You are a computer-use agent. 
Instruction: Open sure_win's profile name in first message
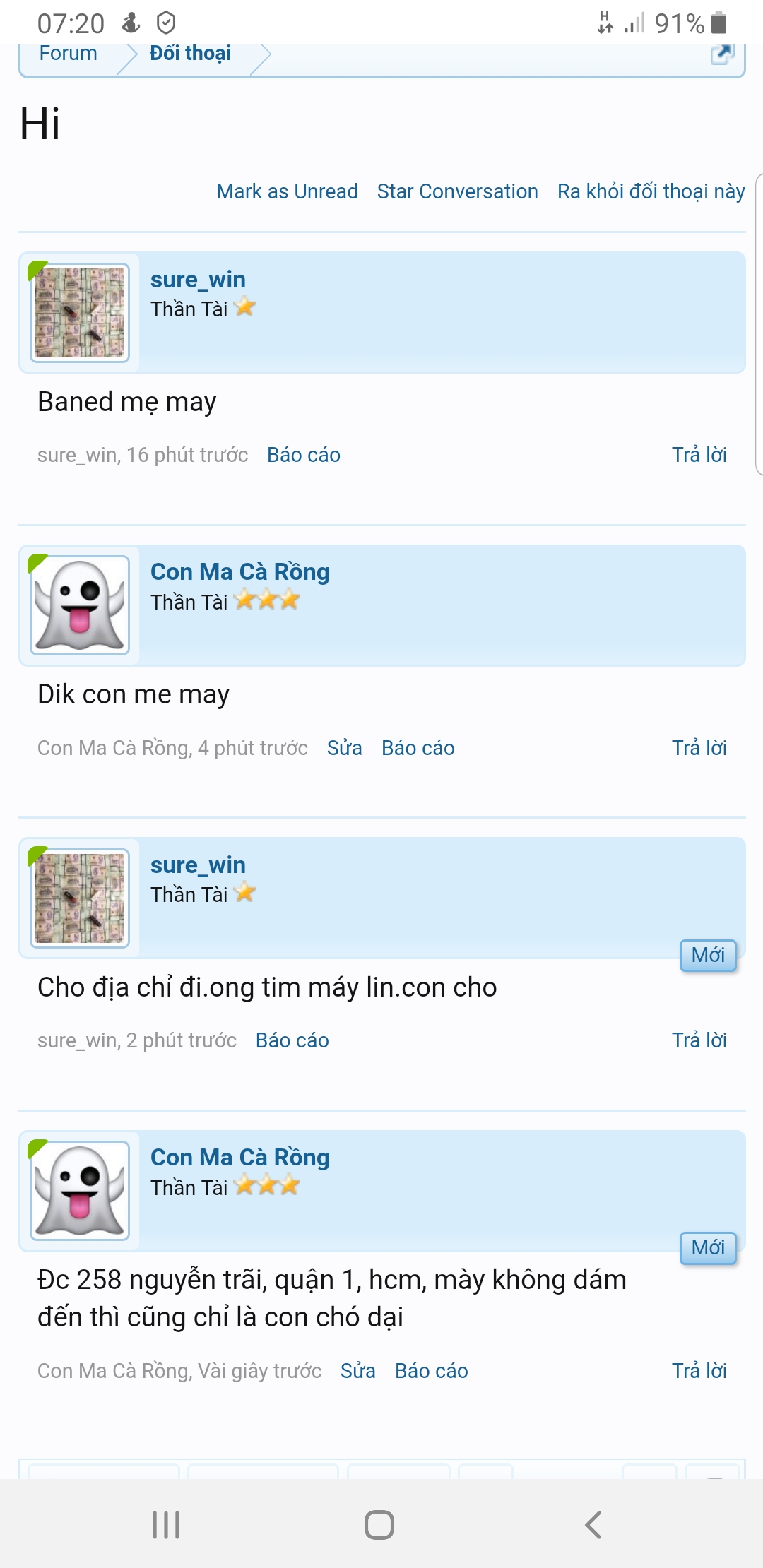pyautogui.click(x=198, y=280)
